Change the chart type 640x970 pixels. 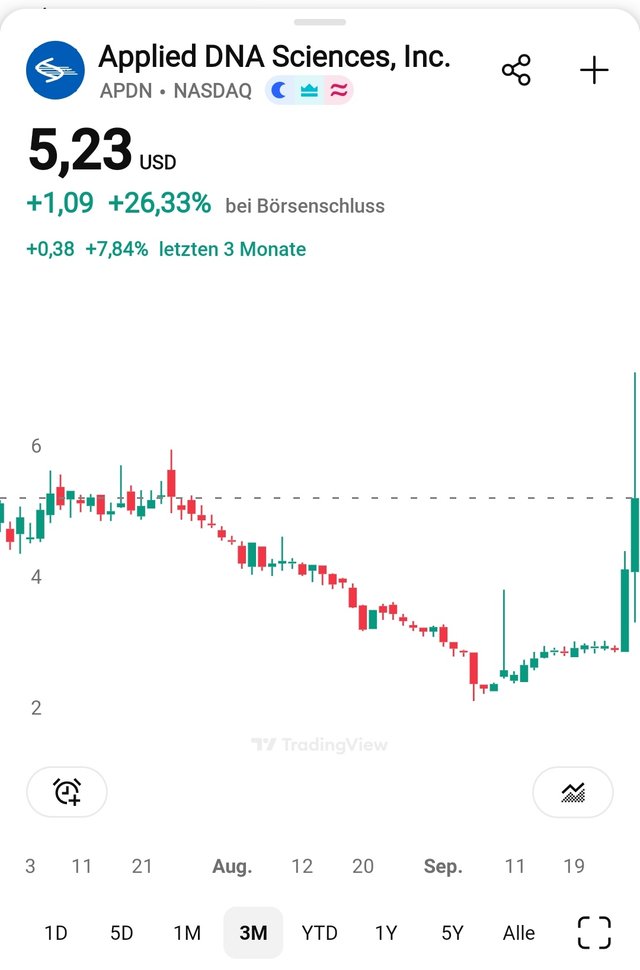(x=573, y=792)
